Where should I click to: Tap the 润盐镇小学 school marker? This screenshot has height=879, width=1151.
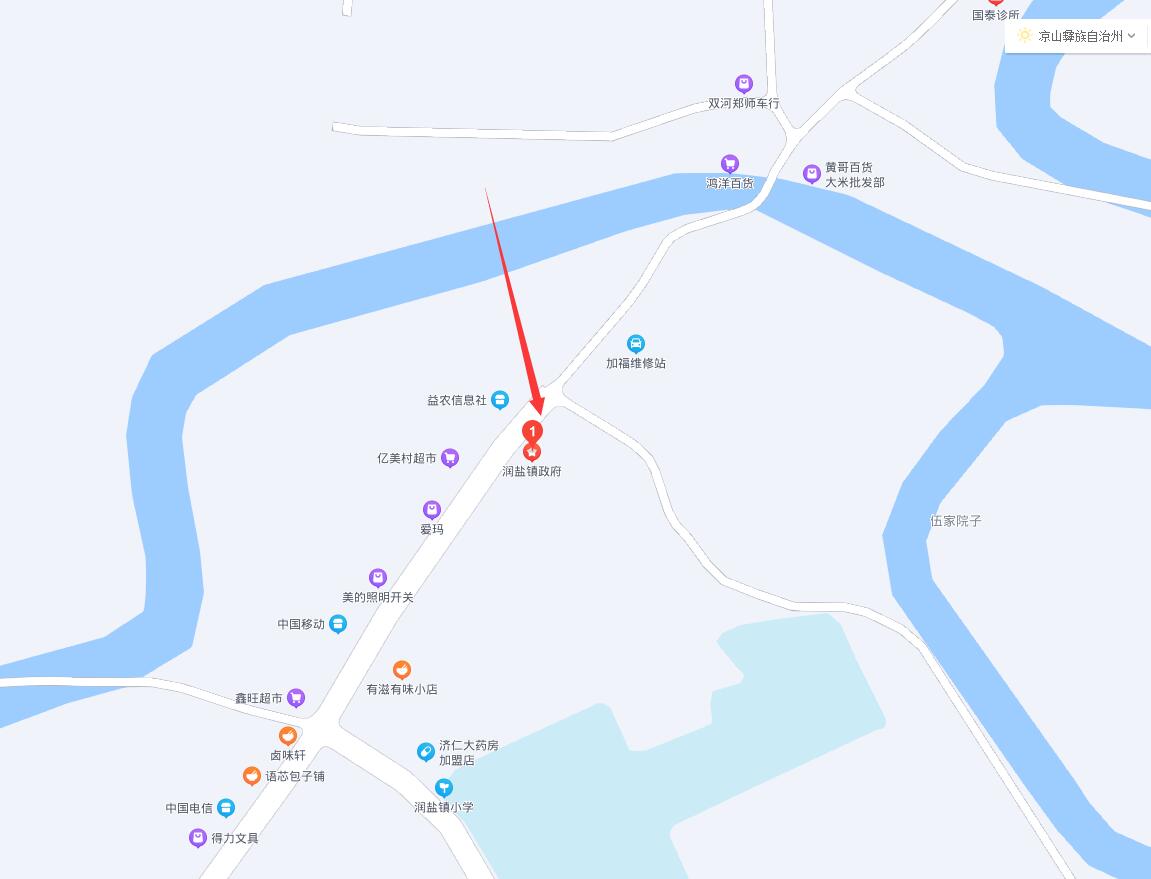point(444,788)
